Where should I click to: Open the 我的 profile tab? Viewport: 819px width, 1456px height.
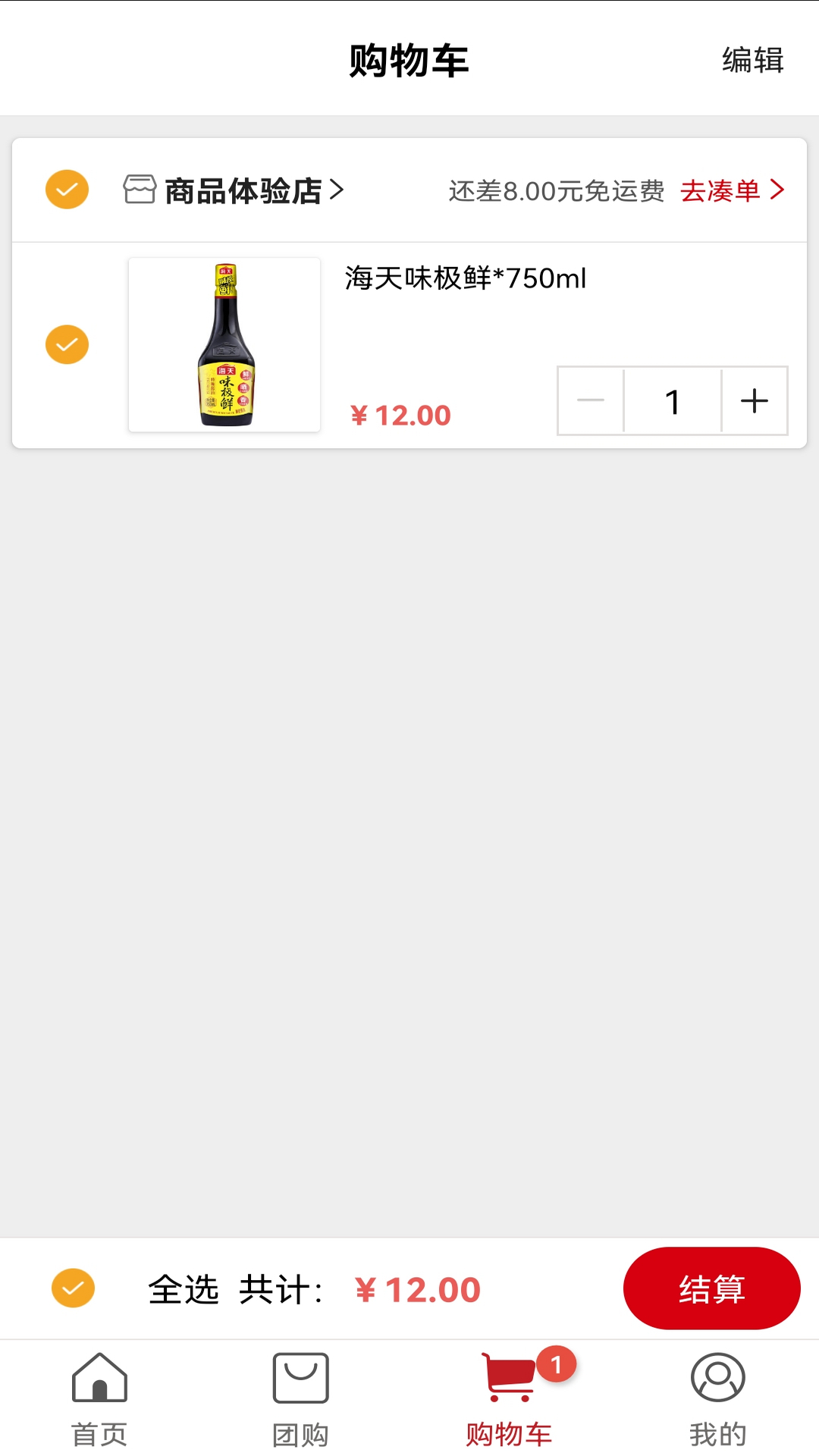click(717, 1399)
